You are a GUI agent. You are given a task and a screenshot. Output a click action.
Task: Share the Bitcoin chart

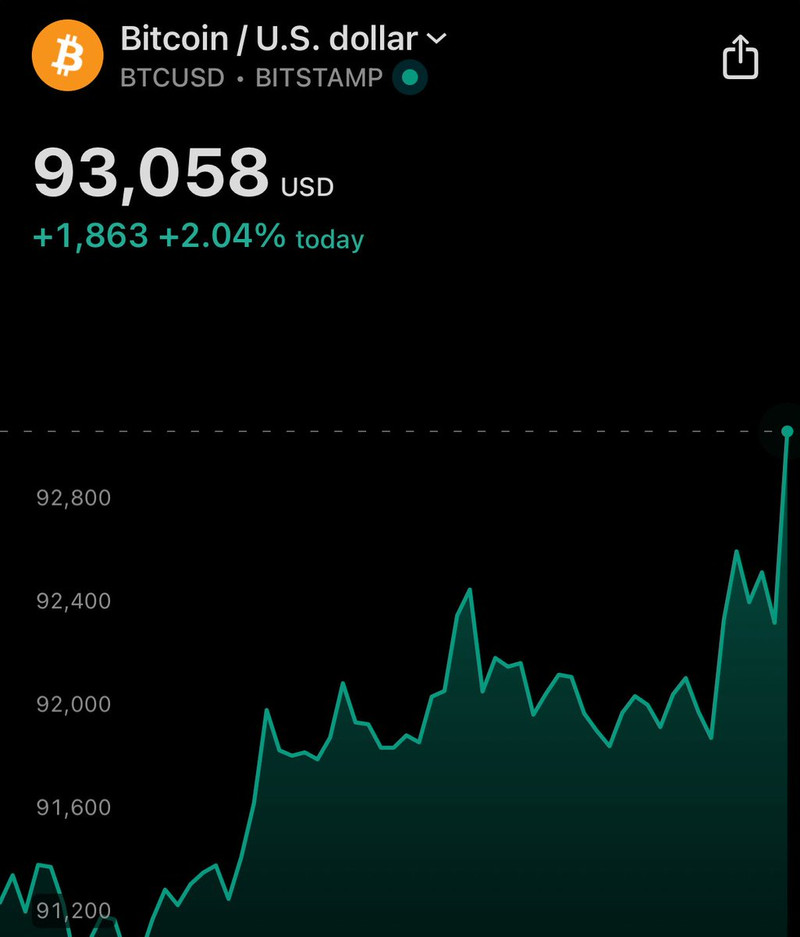pyautogui.click(x=740, y=57)
